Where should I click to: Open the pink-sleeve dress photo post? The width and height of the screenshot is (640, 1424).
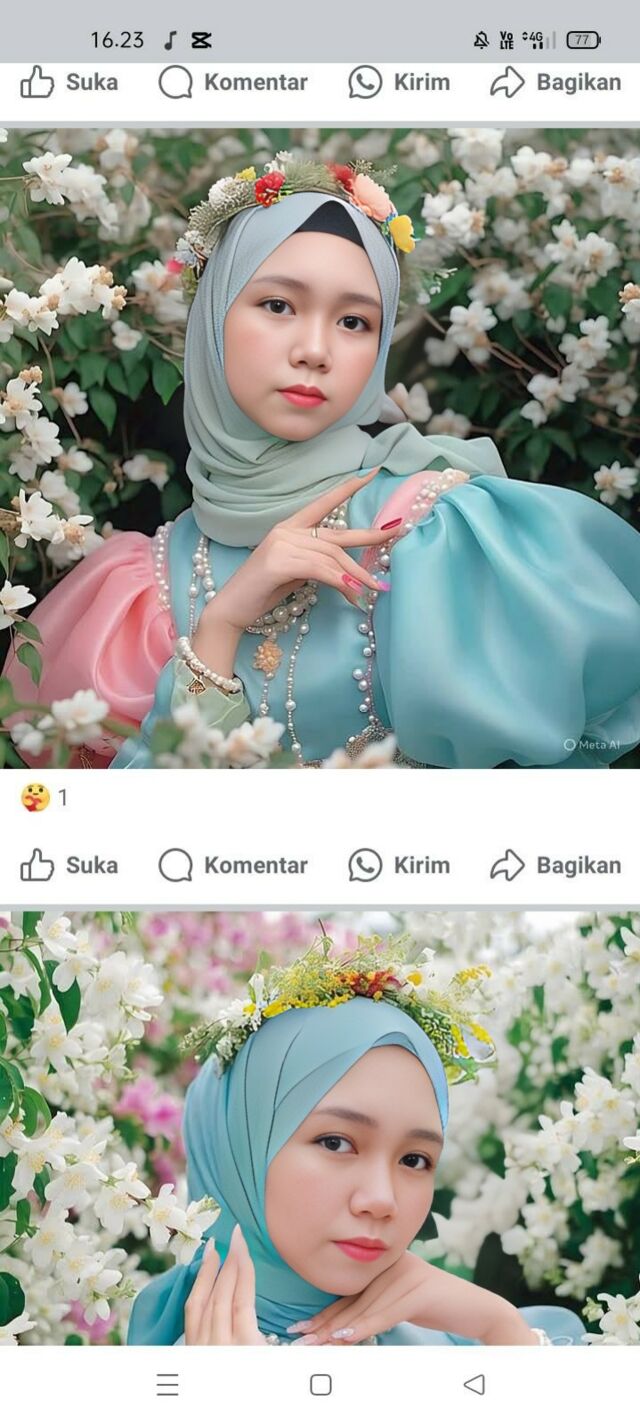320,448
